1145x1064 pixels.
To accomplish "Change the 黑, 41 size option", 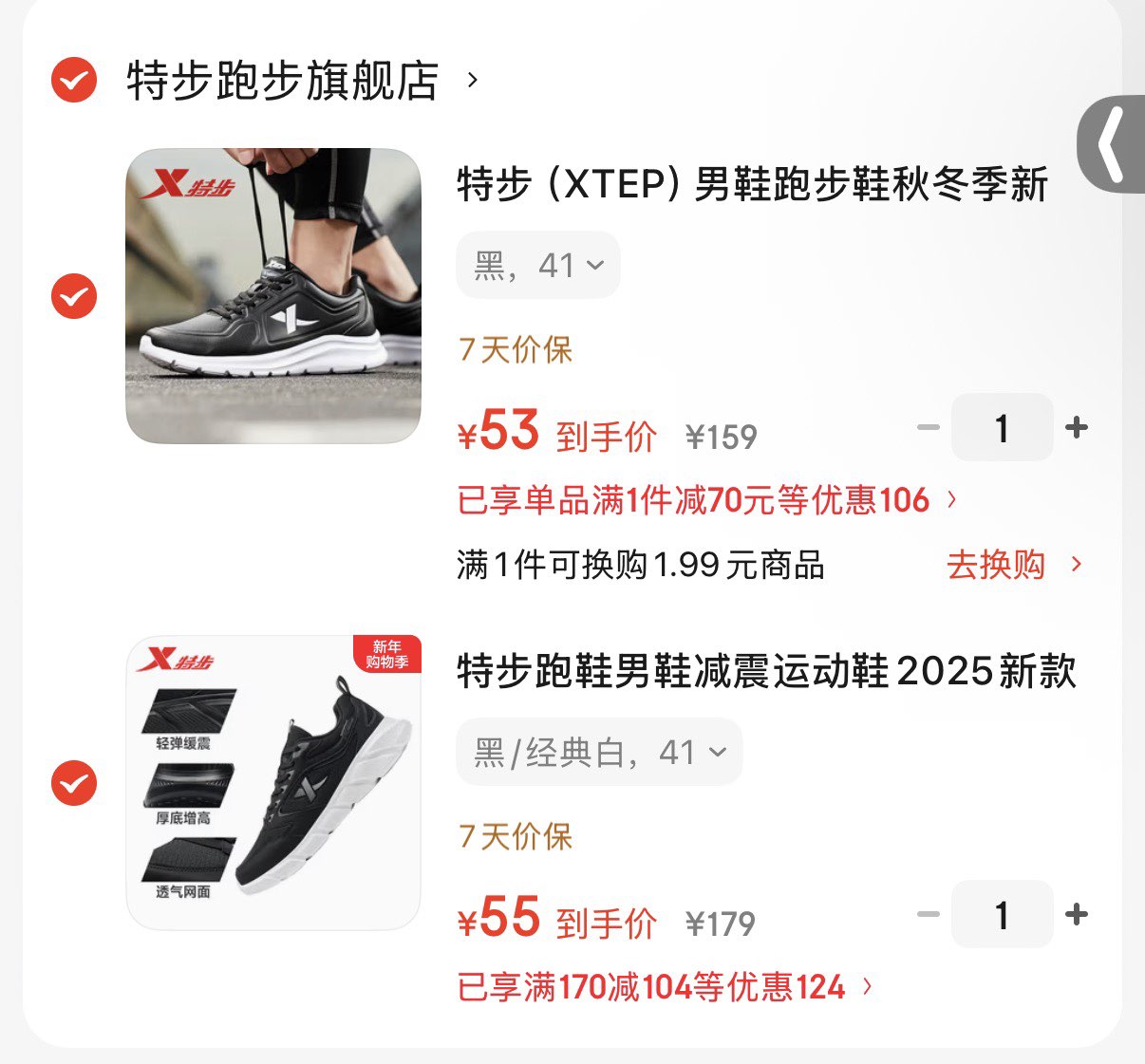I will tap(538, 266).
